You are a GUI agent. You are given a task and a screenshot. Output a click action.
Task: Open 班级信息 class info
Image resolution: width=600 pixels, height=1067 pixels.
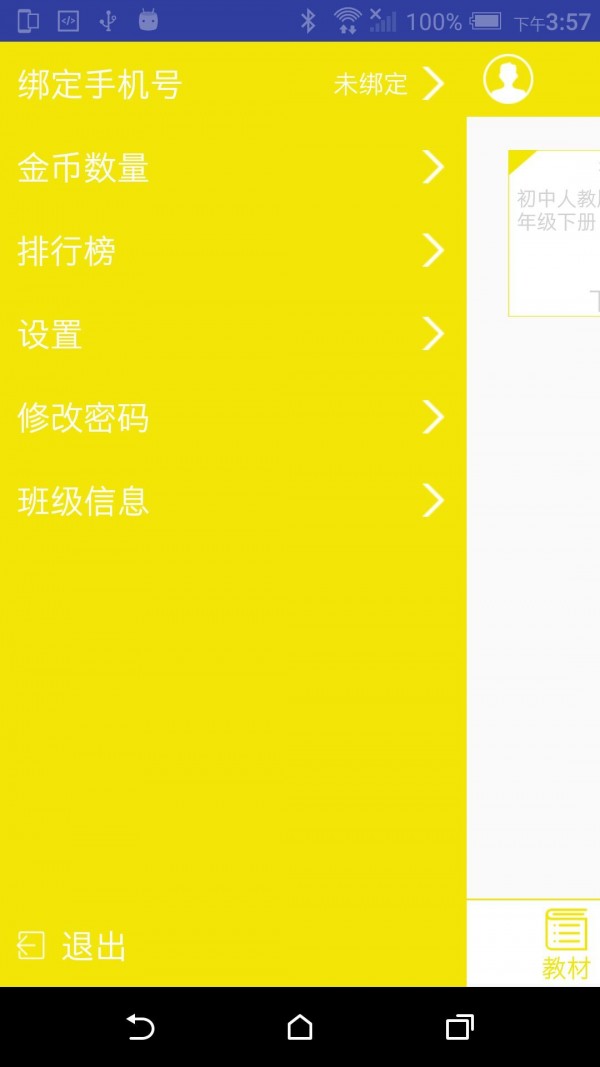pyautogui.click(x=230, y=500)
